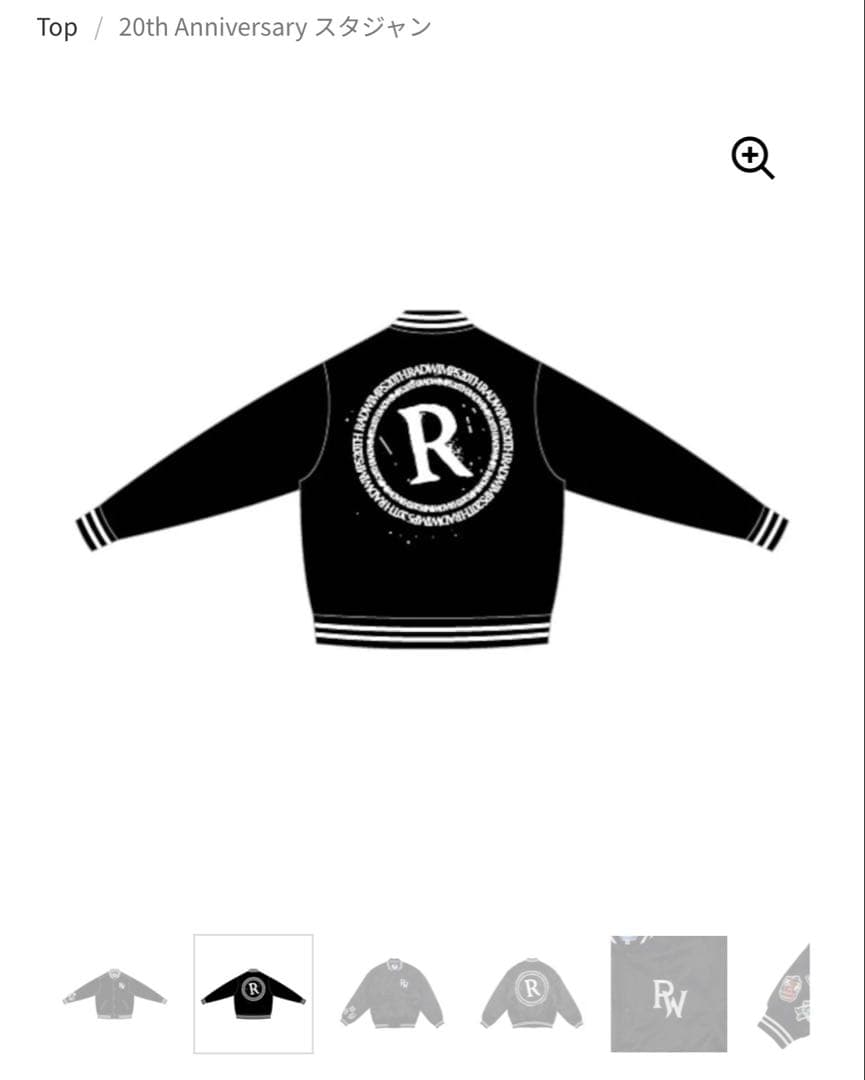Select the highlighted black back-view thumbnail
This screenshot has width=865, height=1080.
(253, 993)
